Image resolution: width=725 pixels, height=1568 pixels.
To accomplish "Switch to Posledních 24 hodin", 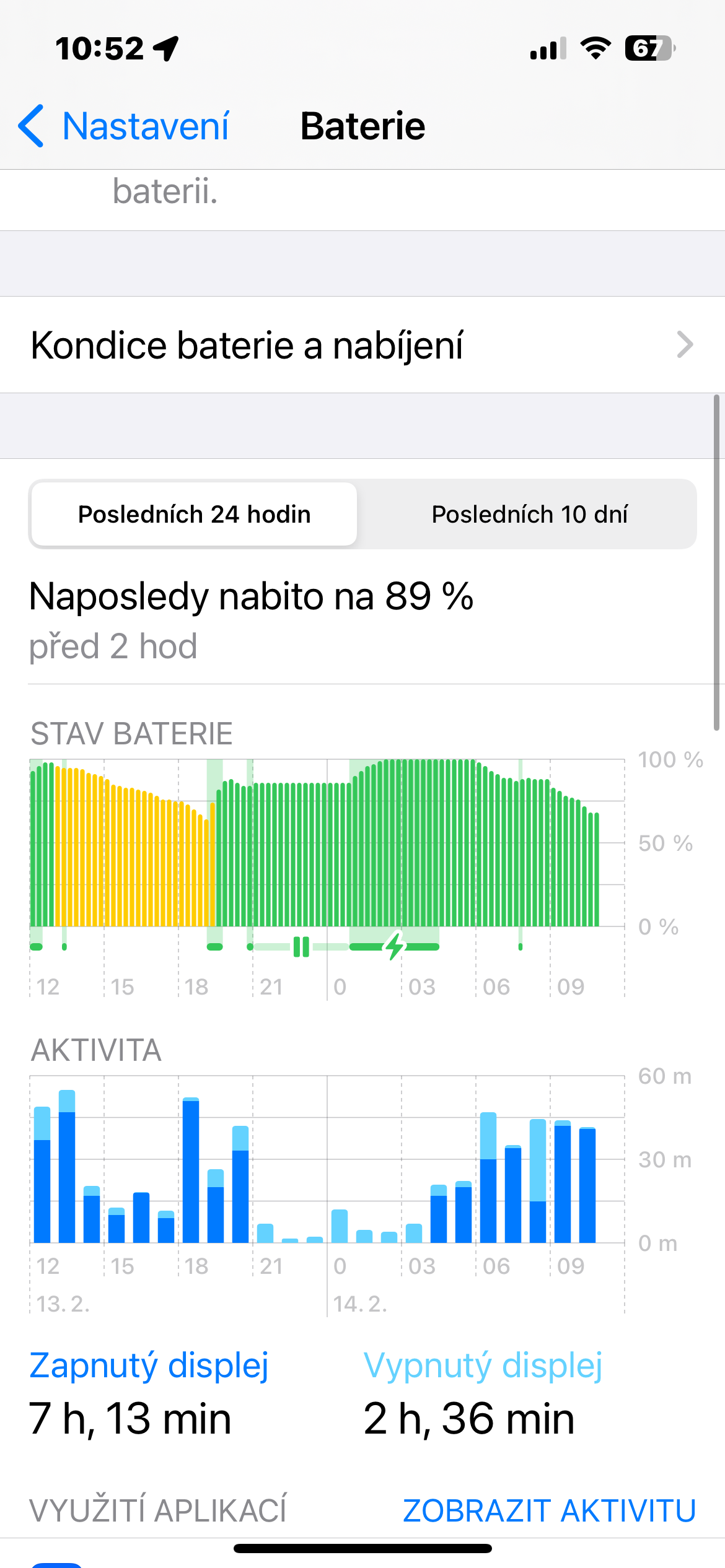I will pos(194,514).
